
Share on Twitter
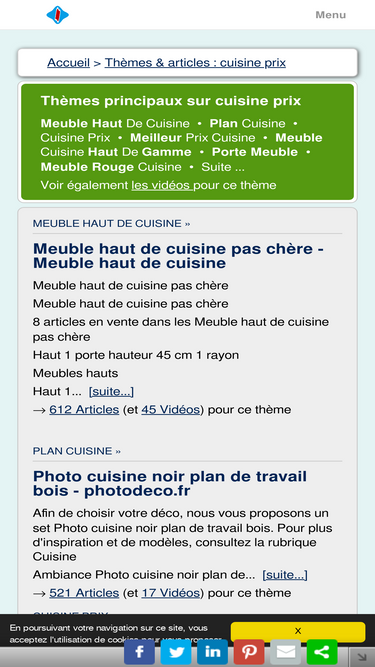[176, 652]
